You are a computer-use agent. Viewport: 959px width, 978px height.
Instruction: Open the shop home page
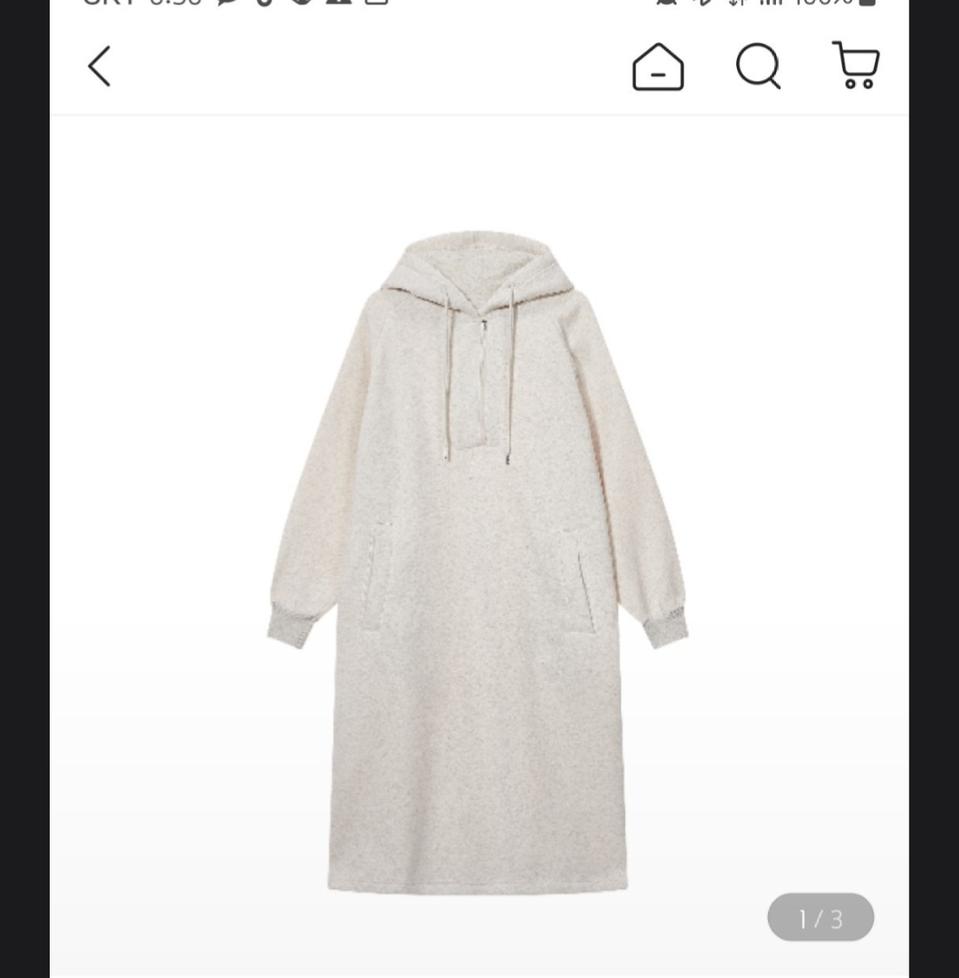click(x=658, y=67)
